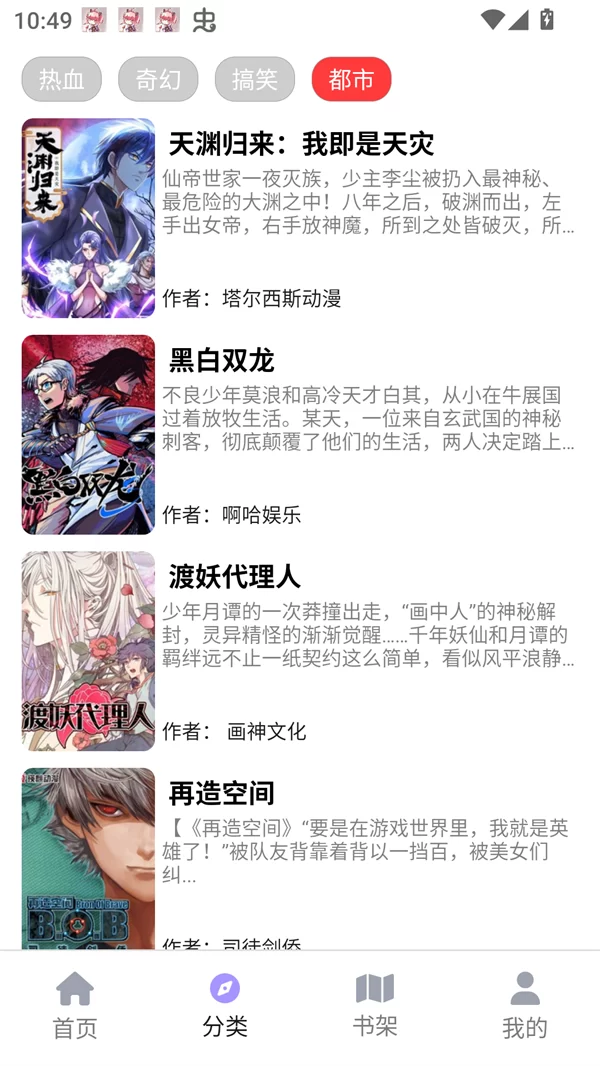Open the 我的 profile tab
Viewport: 600px width, 1066px height.
coord(525,1005)
